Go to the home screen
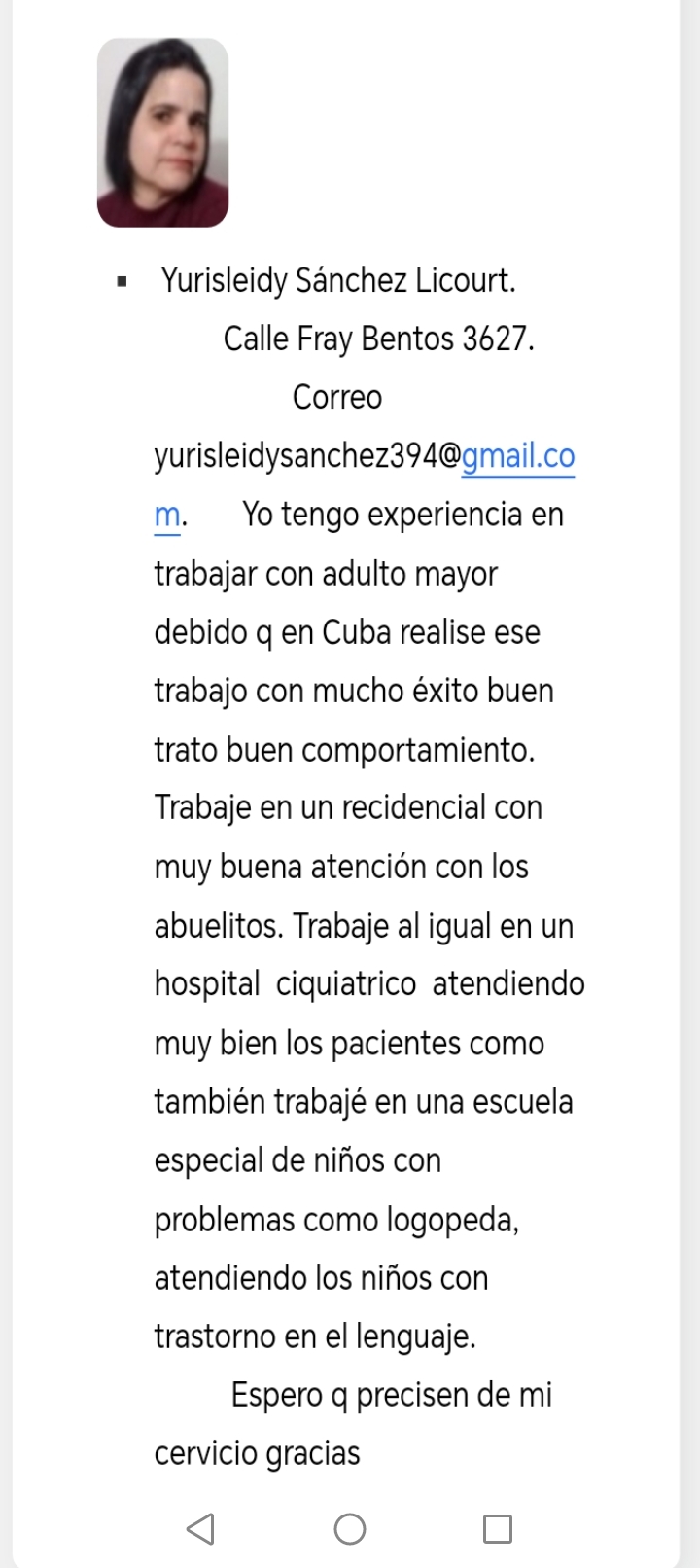The image size is (700, 1568). [x=350, y=1529]
